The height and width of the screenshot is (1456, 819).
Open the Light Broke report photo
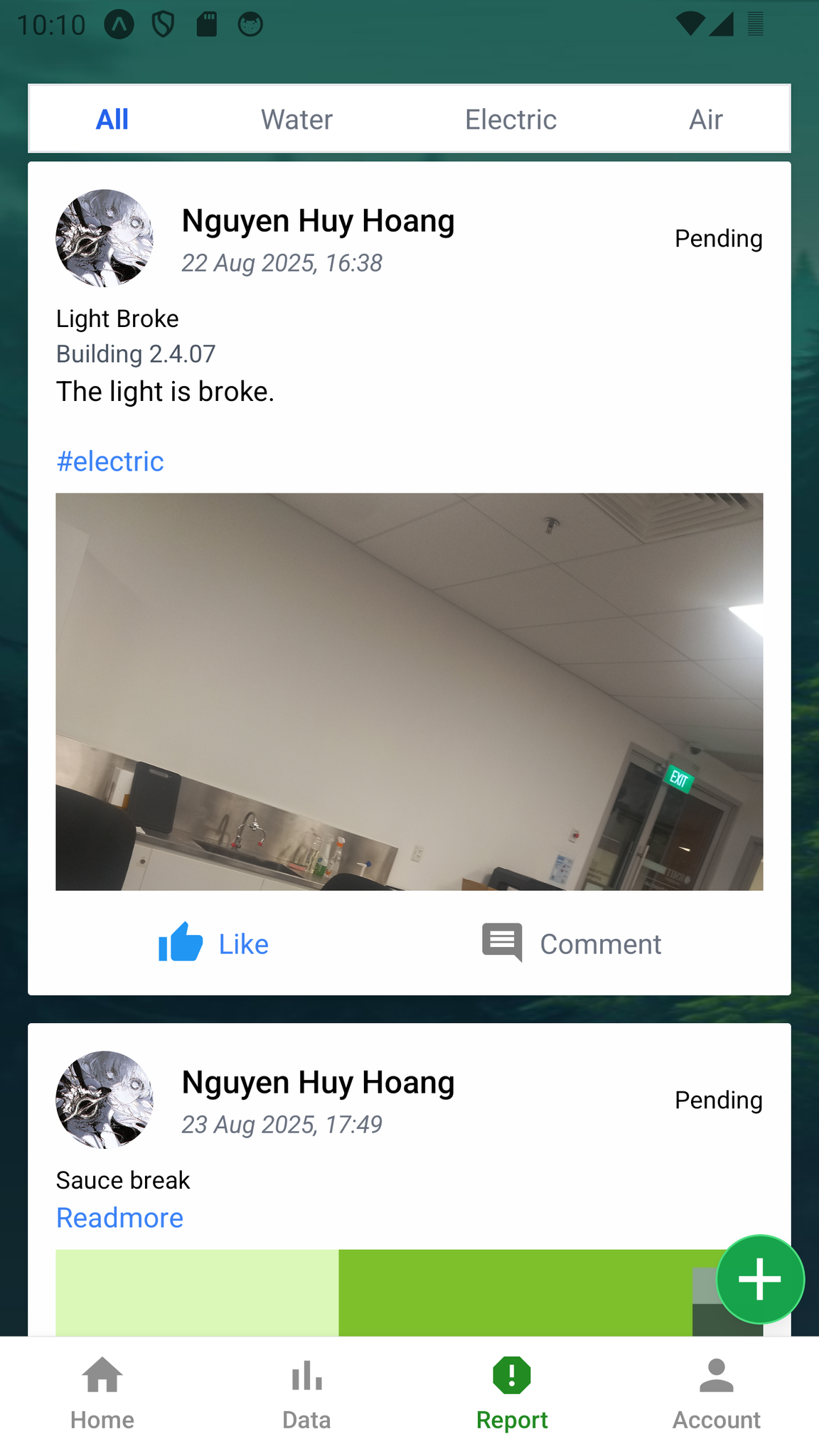pyautogui.click(x=409, y=691)
